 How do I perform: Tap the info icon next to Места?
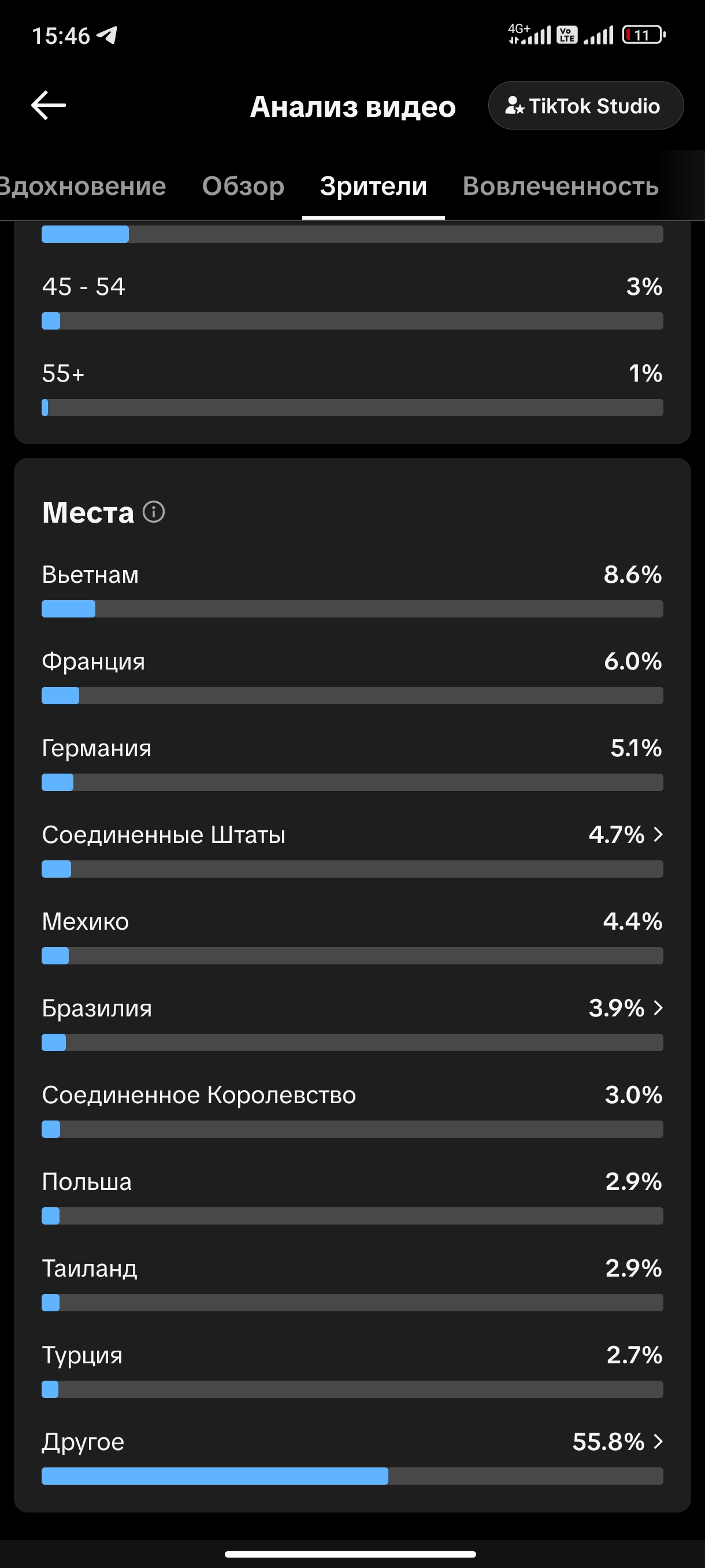point(154,512)
